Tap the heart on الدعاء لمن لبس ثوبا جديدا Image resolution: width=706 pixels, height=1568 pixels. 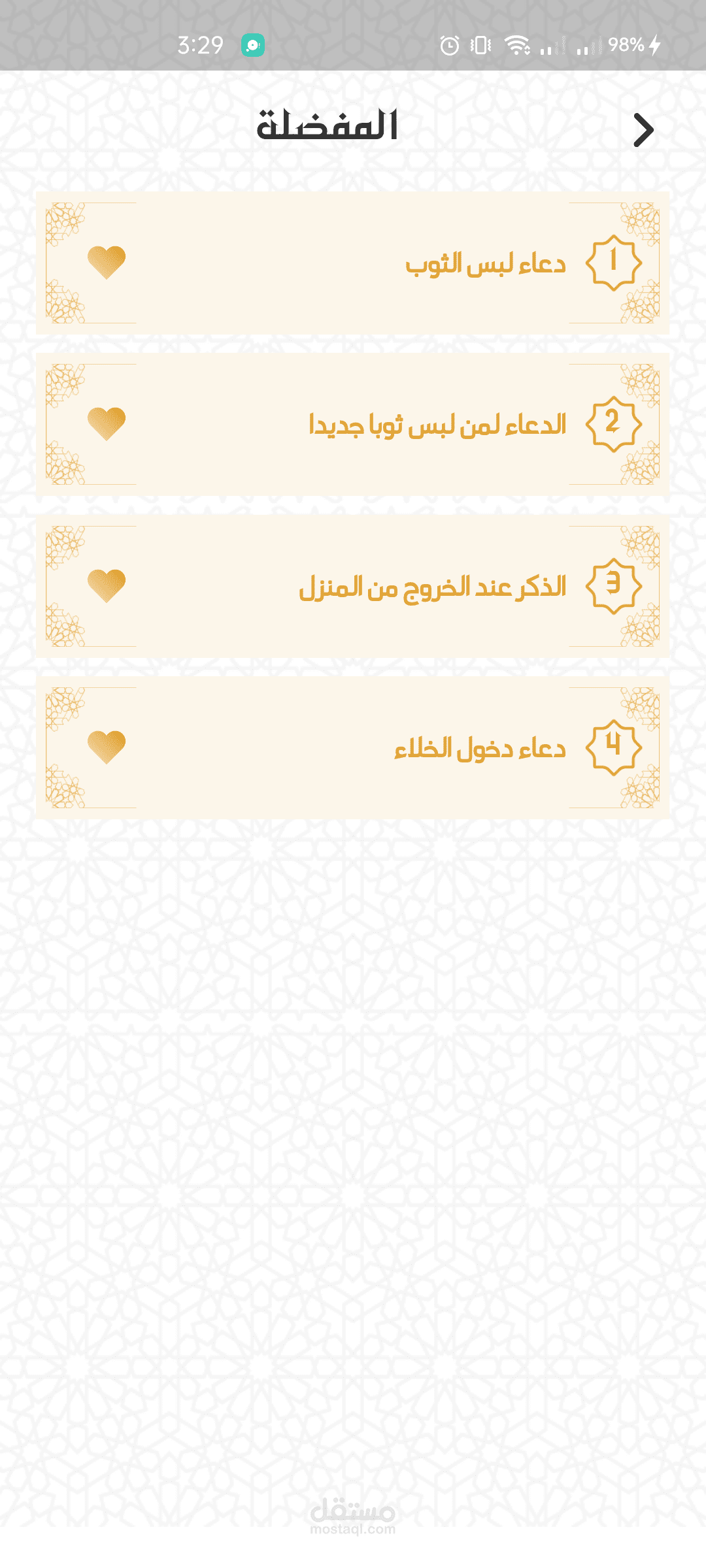click(107, 423)
